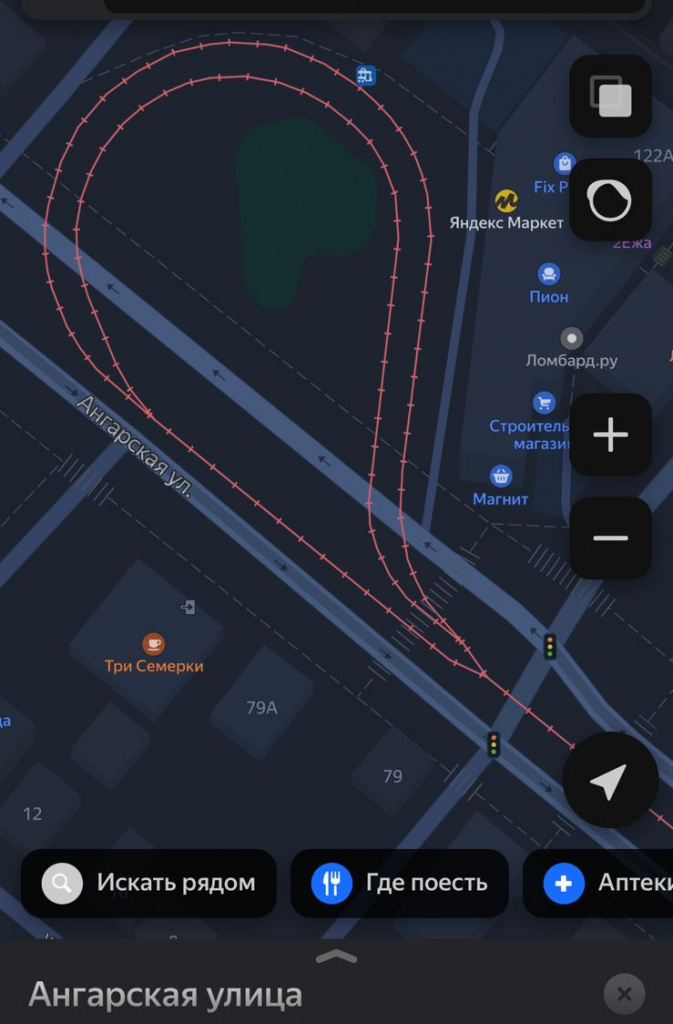
Task: Open the Три Семерки cafe marker
Action: click(x=153, y=644)
